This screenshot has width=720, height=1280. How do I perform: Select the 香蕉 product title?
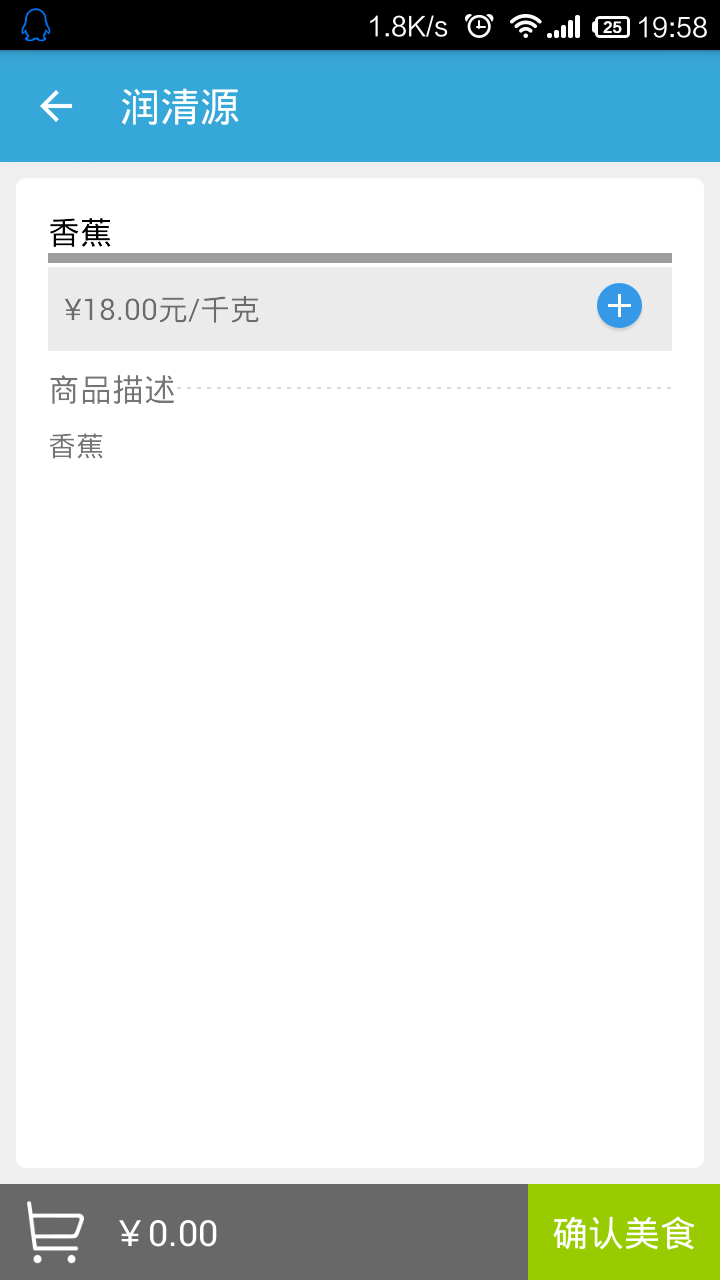[x=80, y=231]
